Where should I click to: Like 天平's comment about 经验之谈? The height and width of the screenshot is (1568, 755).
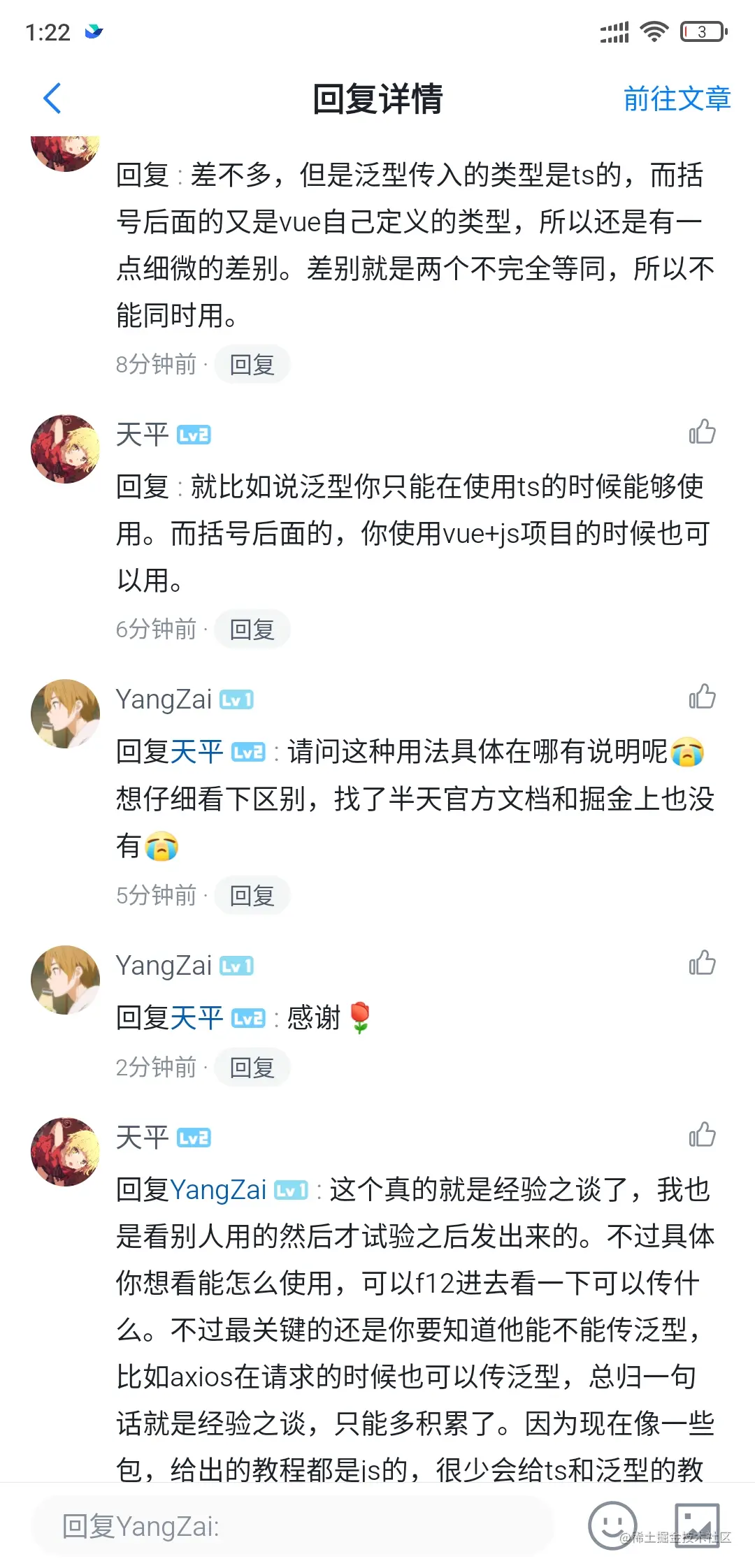702,1135
